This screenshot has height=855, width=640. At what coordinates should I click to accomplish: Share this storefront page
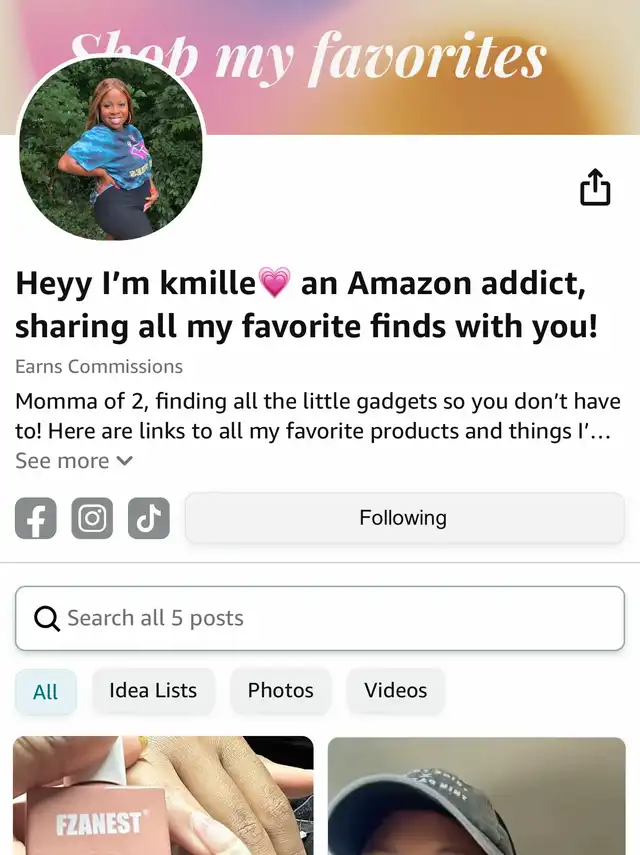[x=595, y=187]
